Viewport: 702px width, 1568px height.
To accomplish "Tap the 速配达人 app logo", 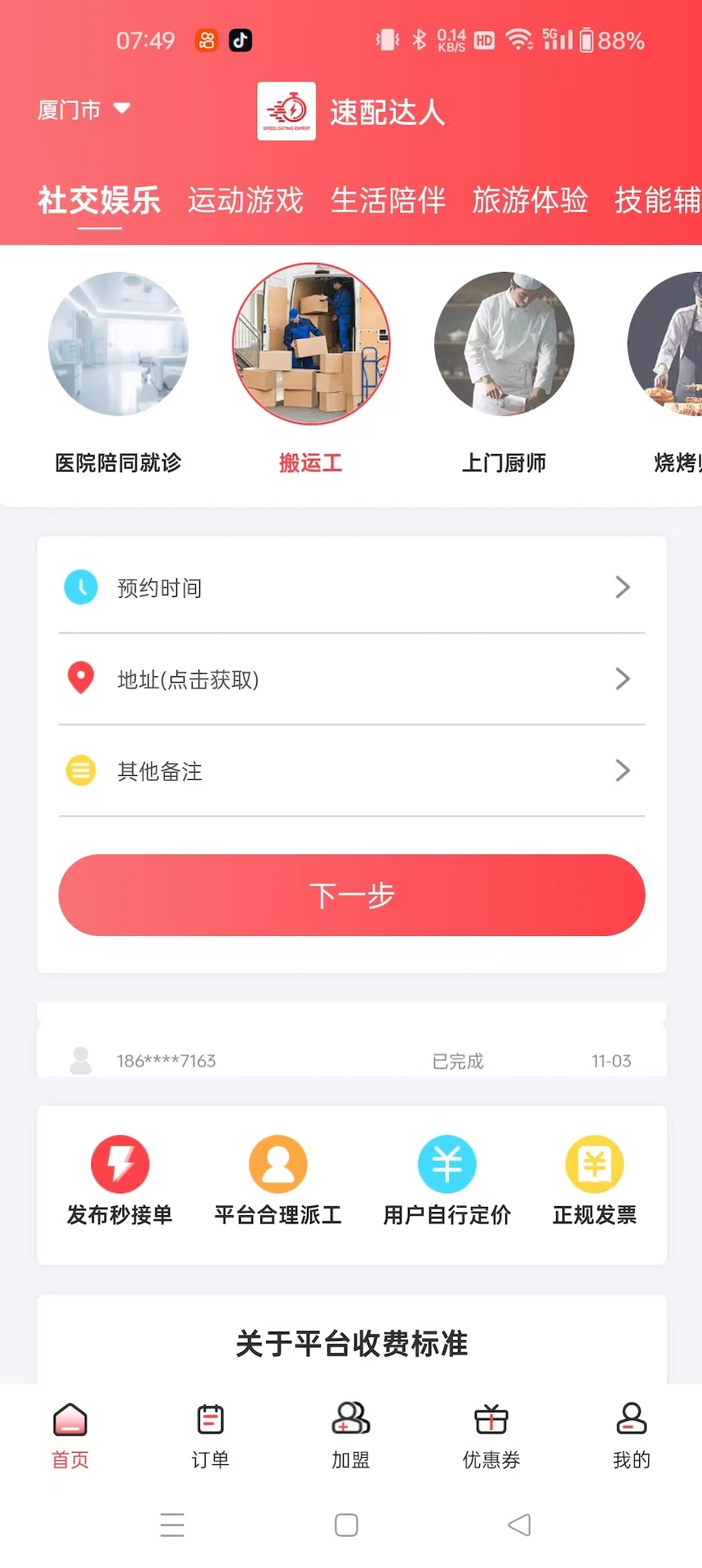I will tap(286, 111).
